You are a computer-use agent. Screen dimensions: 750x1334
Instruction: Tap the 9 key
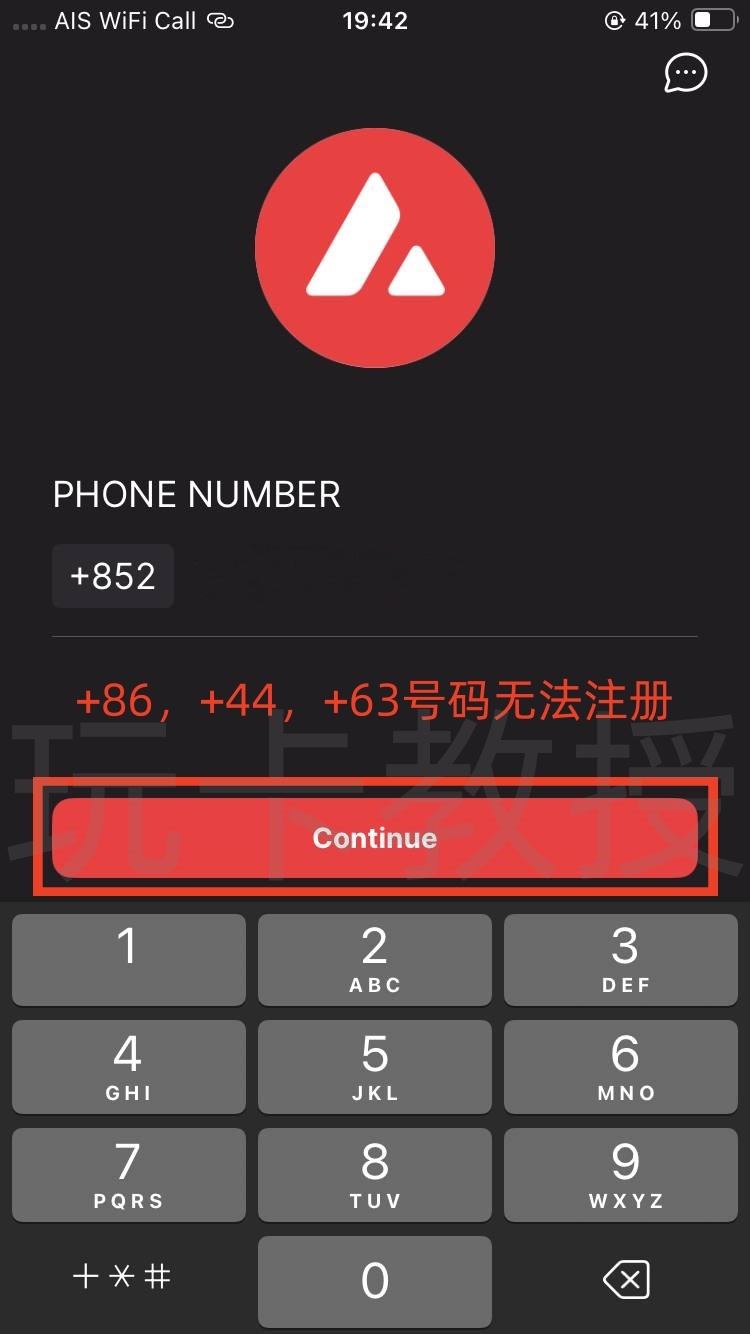tap(625, 1174)
